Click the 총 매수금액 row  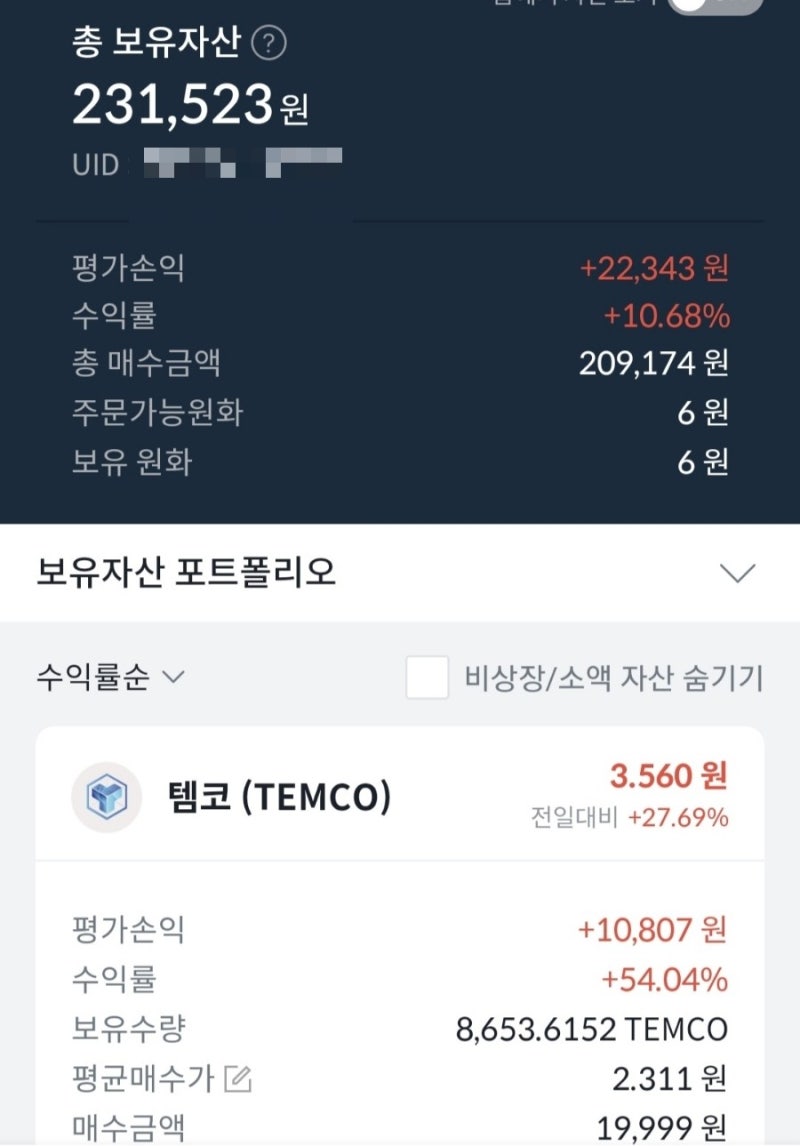400,366
